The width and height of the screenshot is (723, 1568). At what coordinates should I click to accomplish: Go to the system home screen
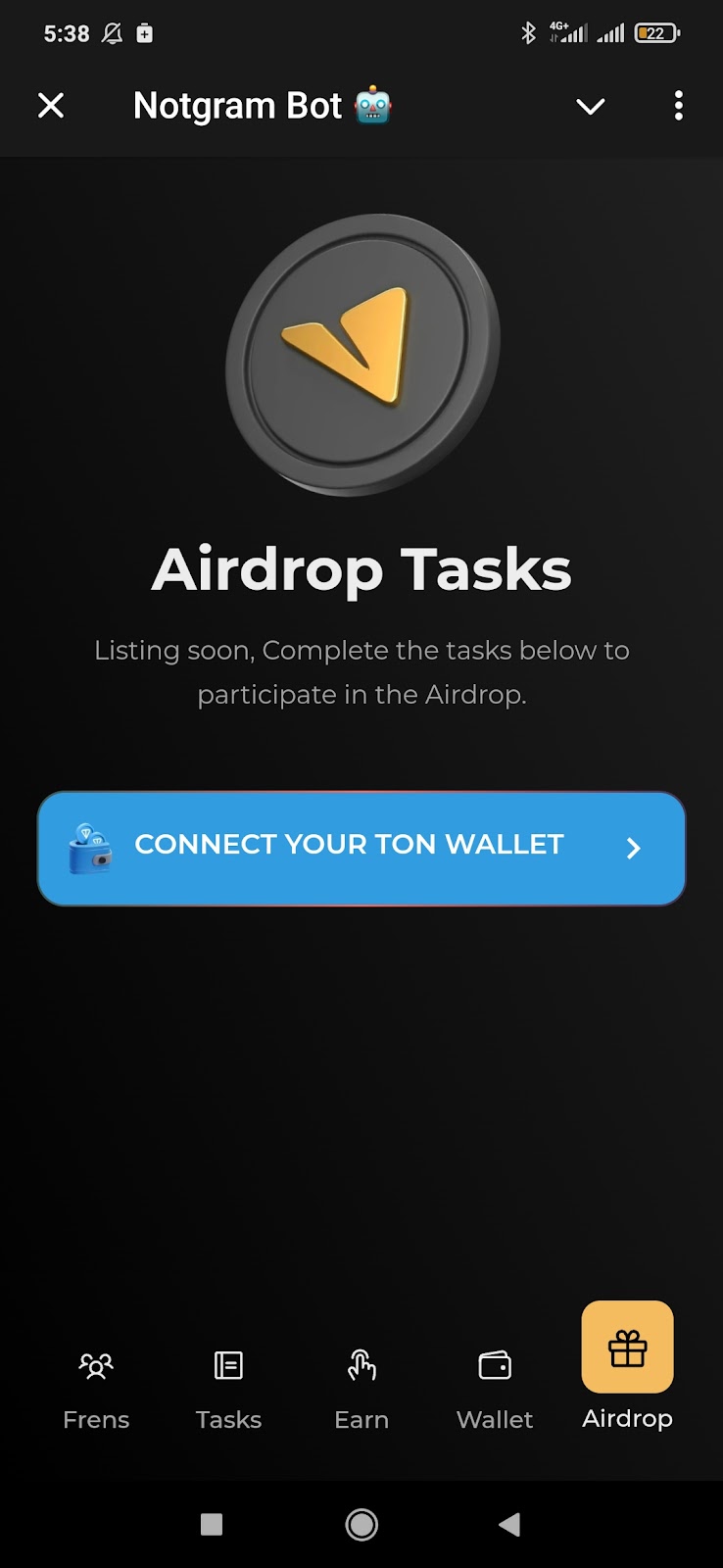pyautogui.click(x=361, y=1524)
